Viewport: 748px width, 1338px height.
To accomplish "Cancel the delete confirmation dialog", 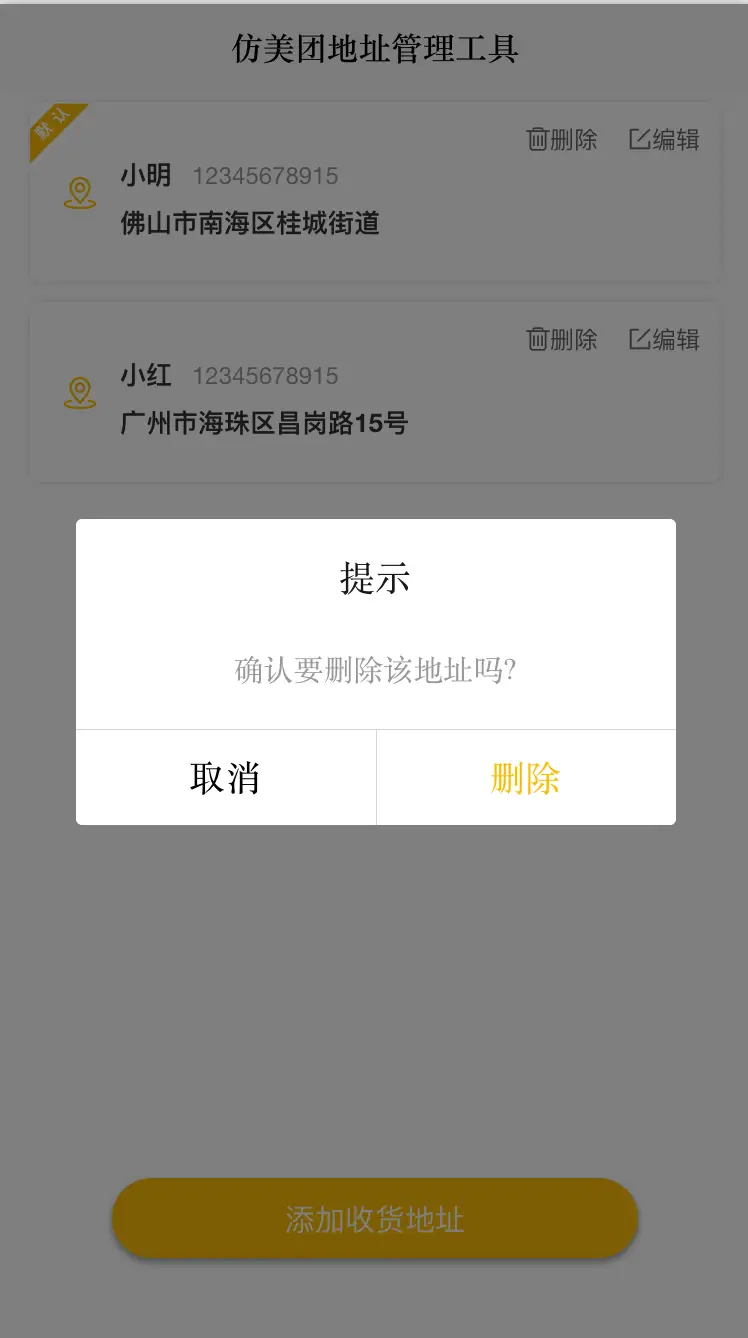I will pyautogui.click(x=225, y=778).
